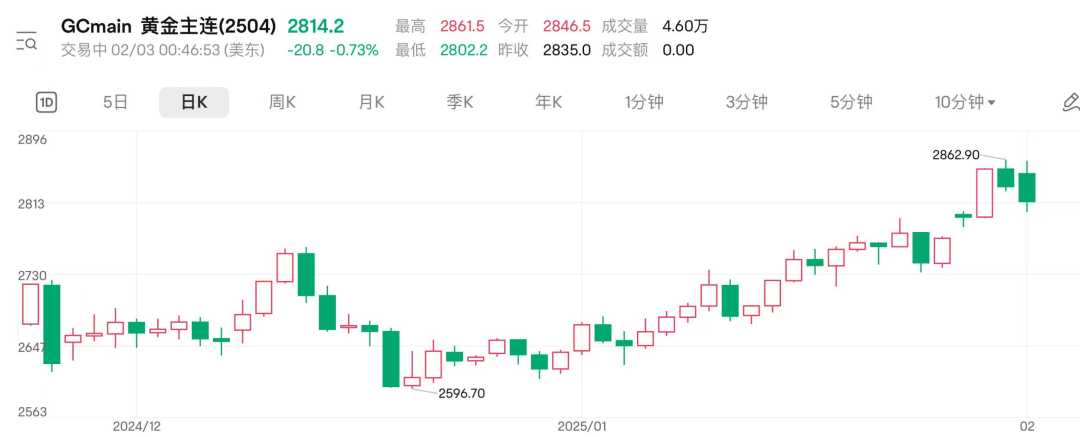Select the 5分钟 interval
Viewport: 1080px width, 437px height.
click(851, 102)
